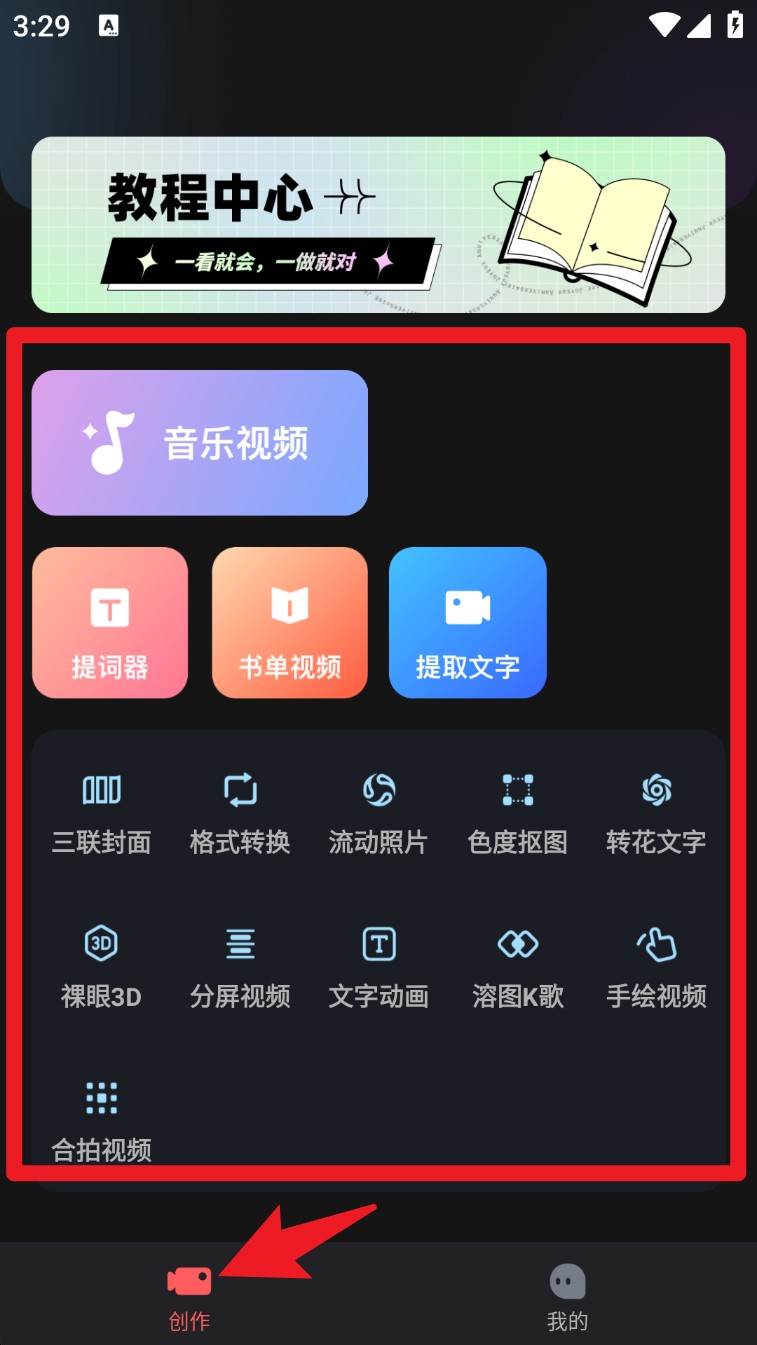
Task: Switch to the 创作 tab
Action: (189, 1296)
